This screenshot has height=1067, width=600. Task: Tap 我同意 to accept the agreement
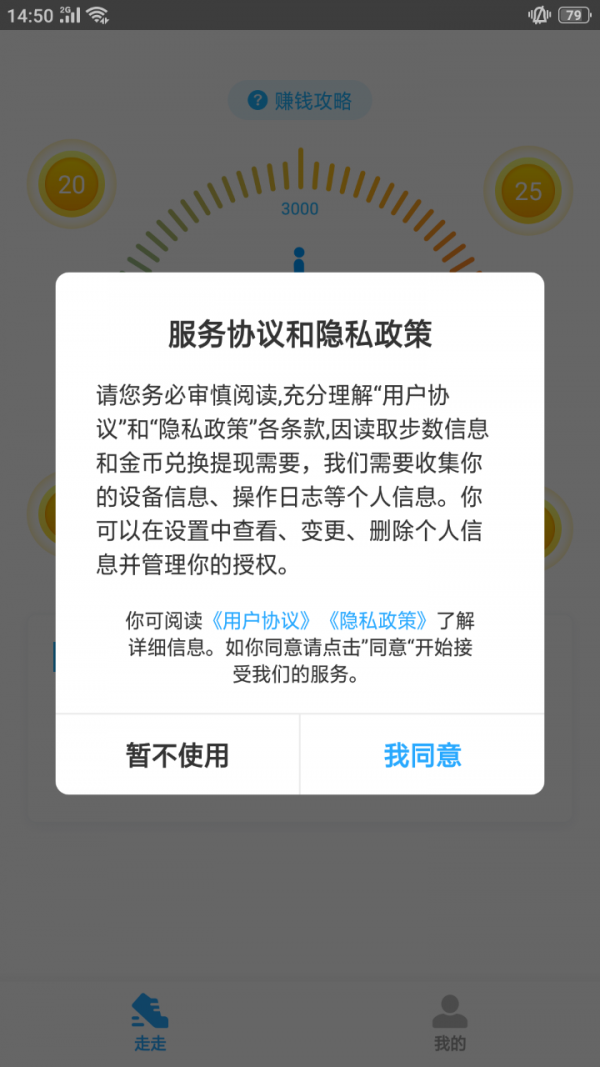(x=422, y=755)
